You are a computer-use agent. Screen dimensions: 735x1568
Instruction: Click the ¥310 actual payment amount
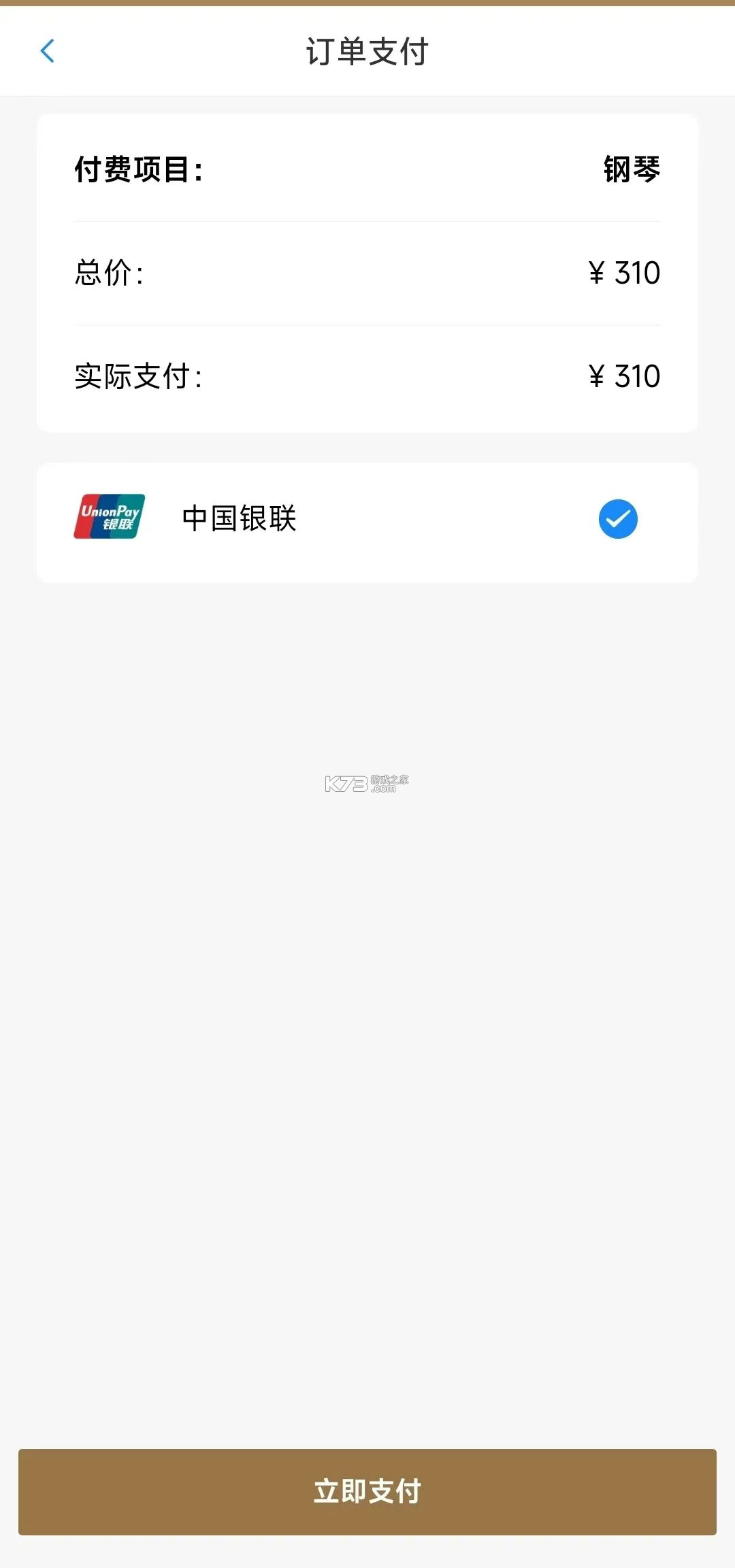(x=624, y=375)
